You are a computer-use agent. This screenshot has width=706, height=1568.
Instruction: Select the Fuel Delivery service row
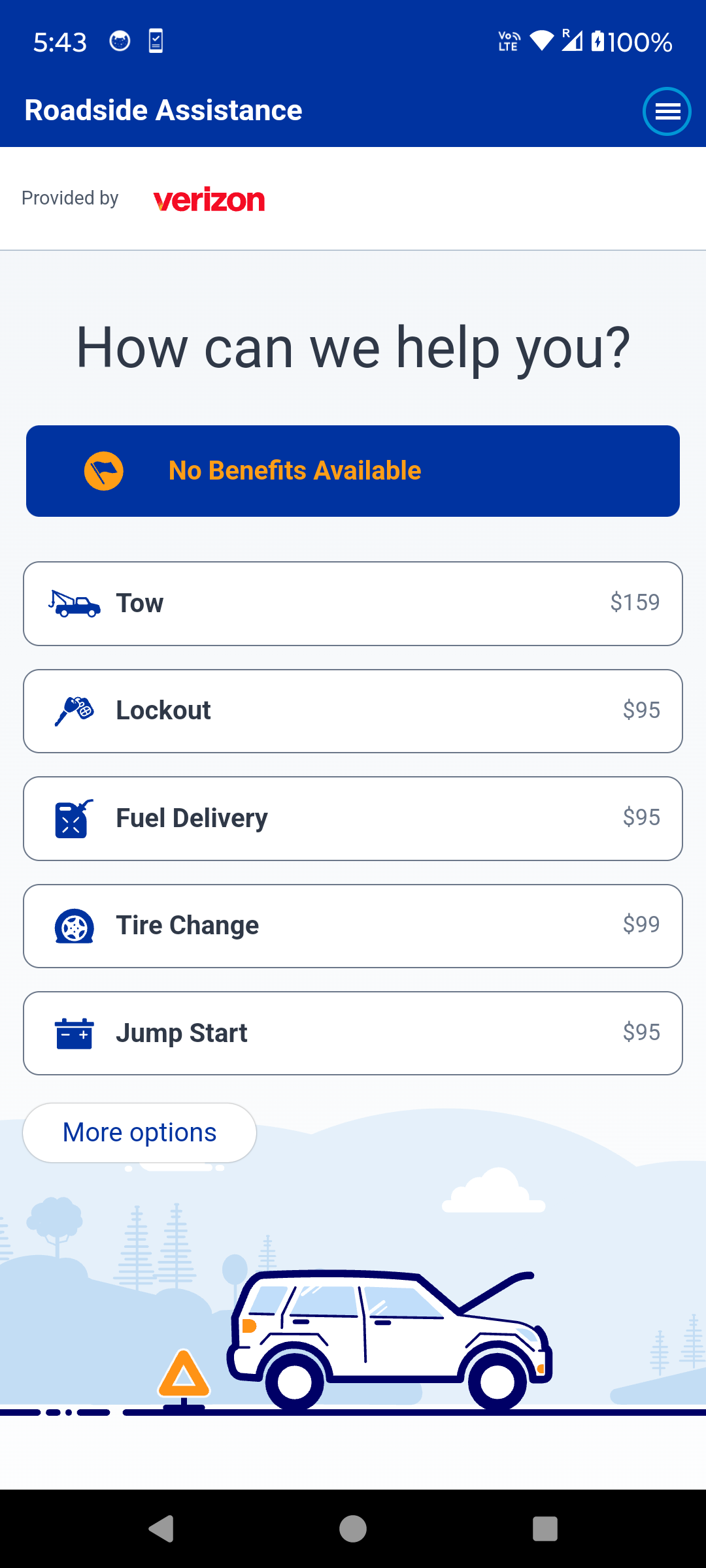tap(353, 818)
